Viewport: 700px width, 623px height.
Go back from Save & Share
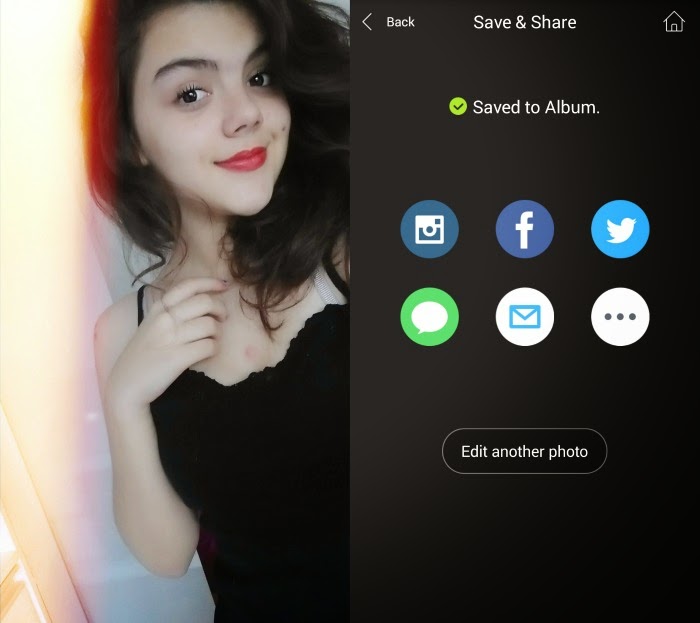coord(388,22)
